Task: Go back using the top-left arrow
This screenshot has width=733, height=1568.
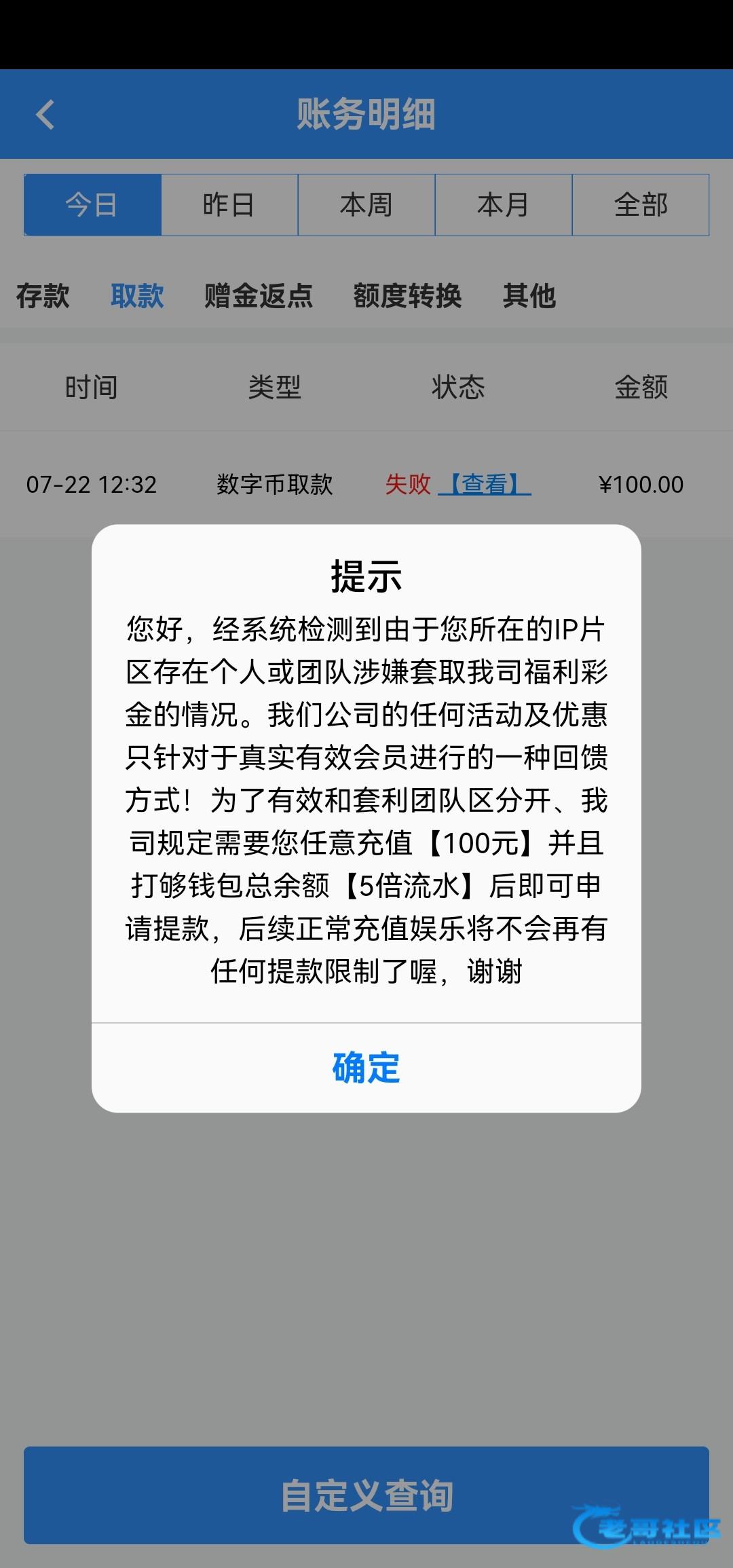Action: [45, 114]
